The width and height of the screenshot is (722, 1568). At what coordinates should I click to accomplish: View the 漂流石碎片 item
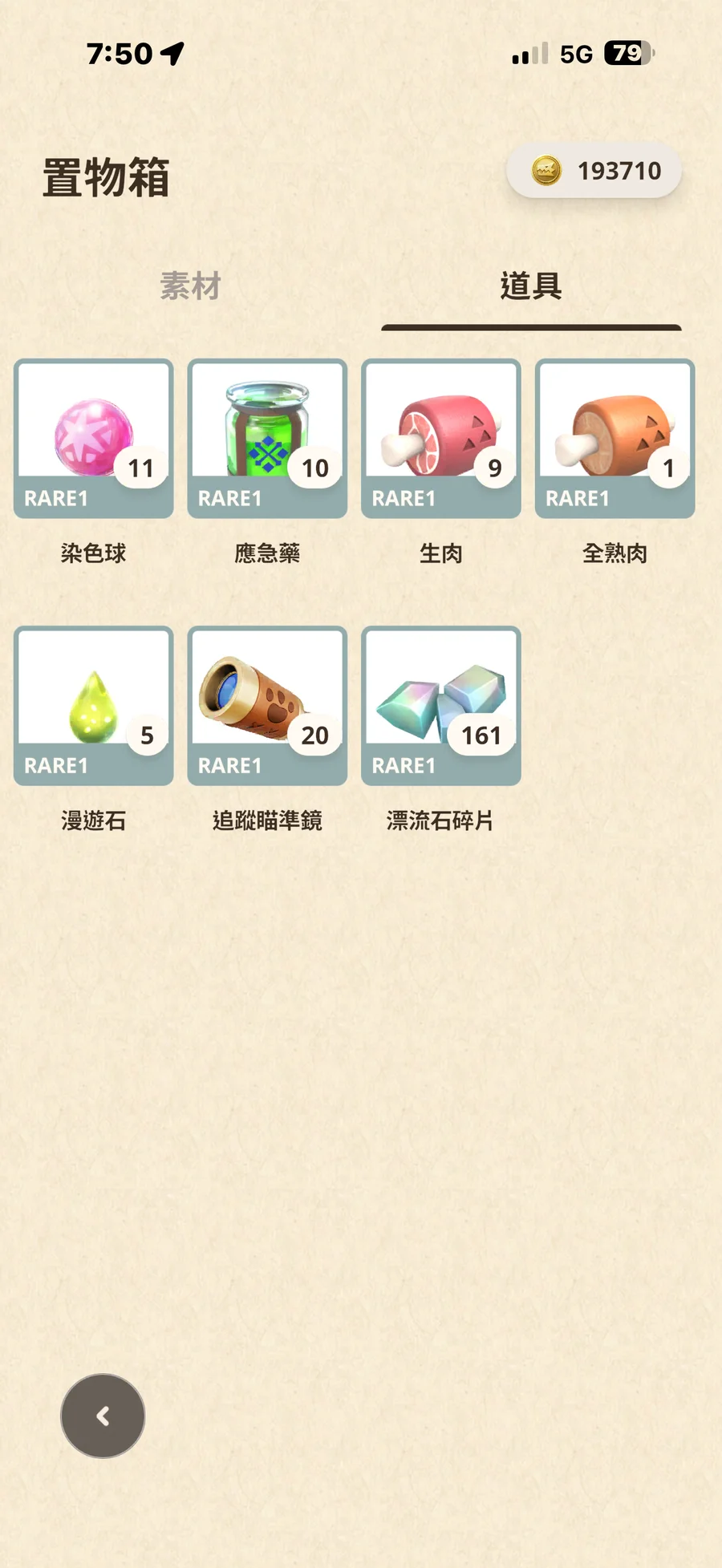pyautogui.click(x=441, y=705)
